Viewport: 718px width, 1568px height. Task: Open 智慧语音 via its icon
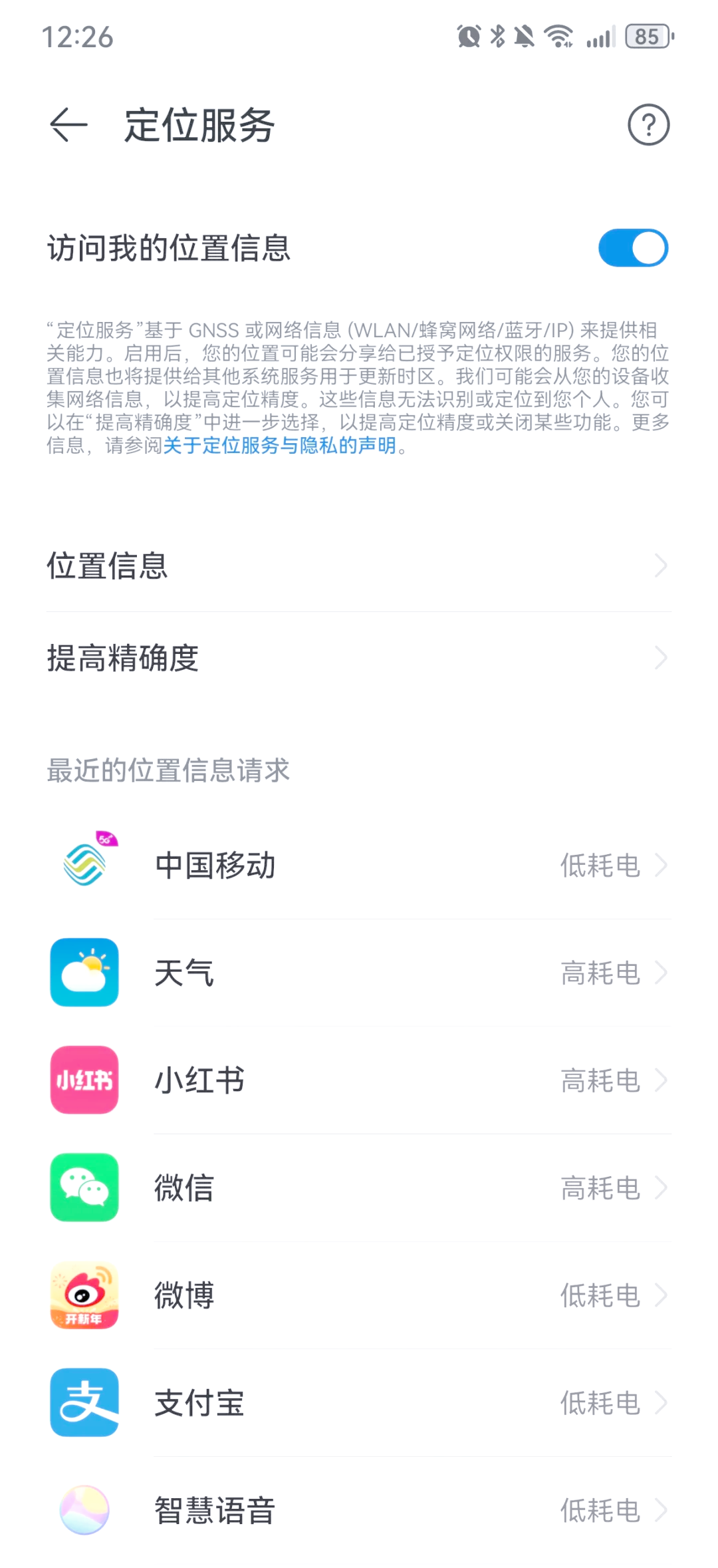click(84, 1509)
